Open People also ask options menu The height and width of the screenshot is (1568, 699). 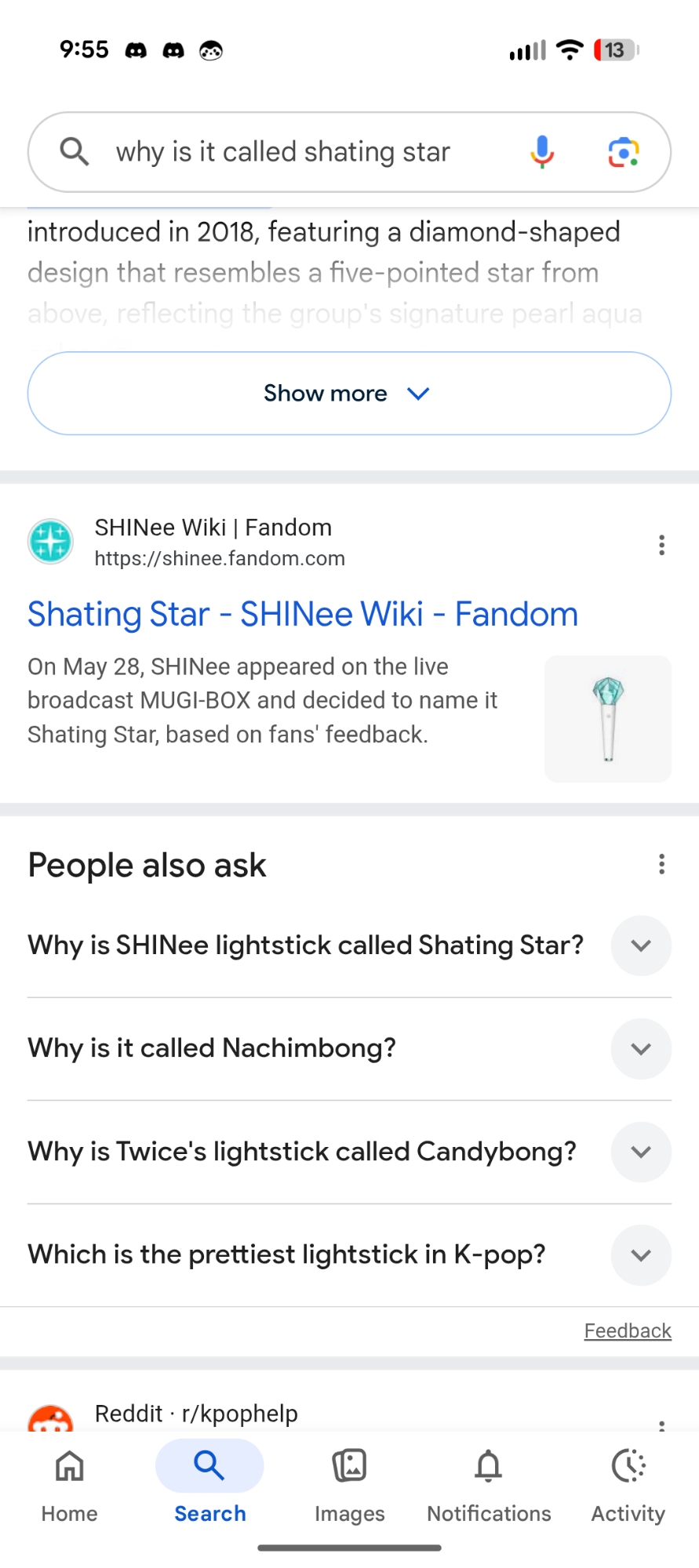(x=661, y=864)
